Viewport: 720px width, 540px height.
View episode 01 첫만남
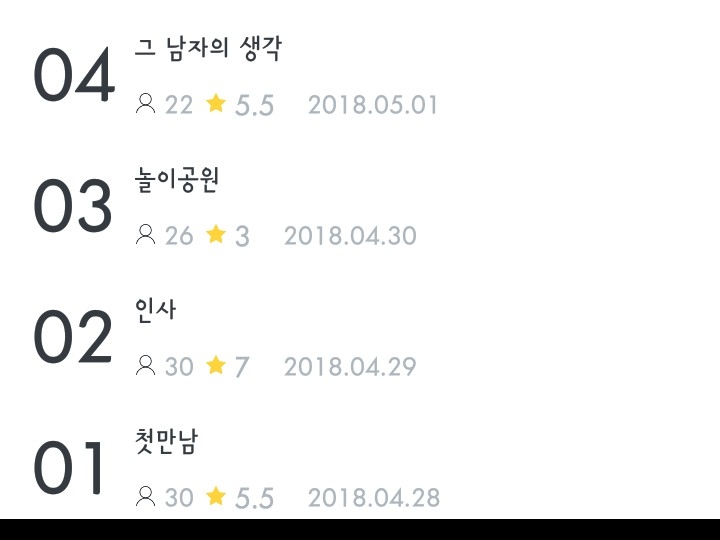(166, 442)
